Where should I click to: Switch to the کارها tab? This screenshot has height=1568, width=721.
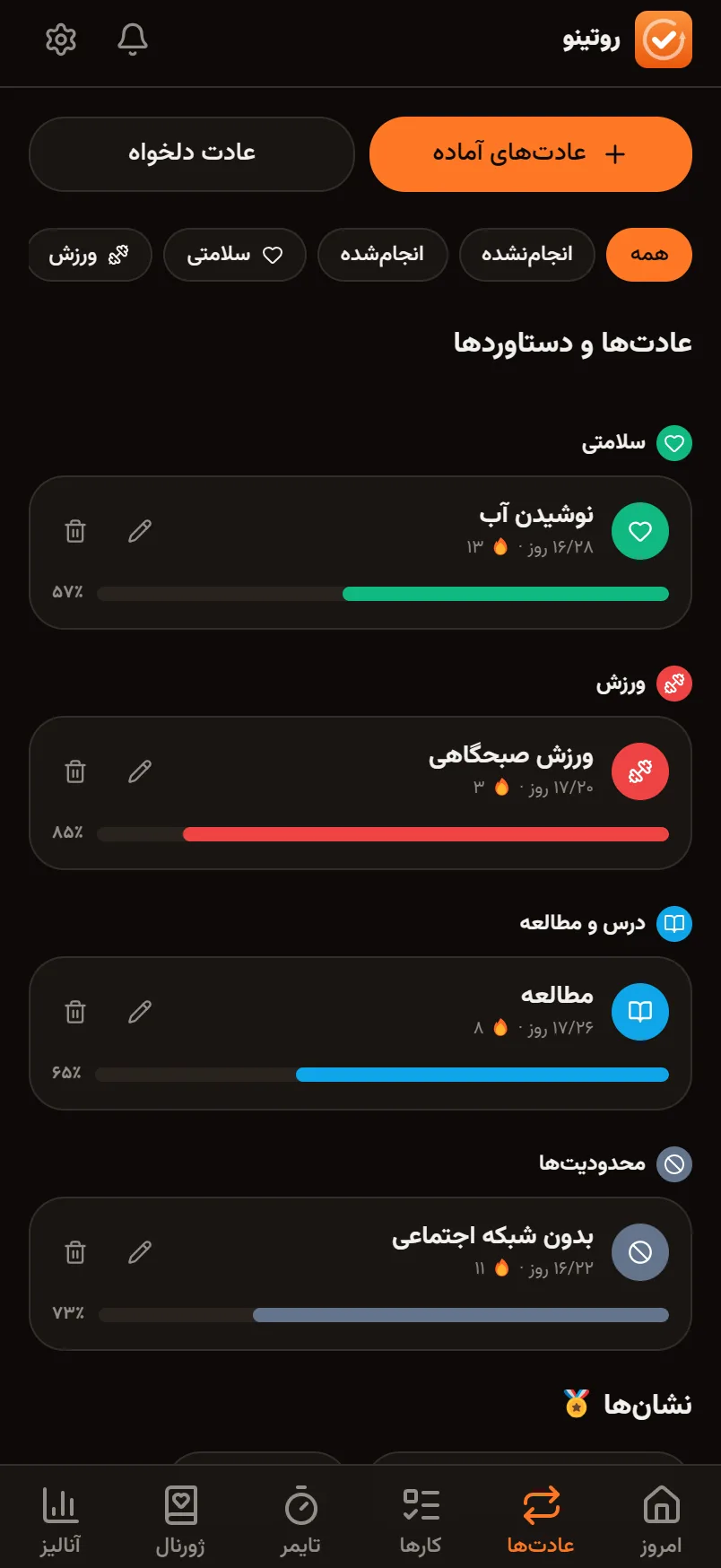[421, 1520]
